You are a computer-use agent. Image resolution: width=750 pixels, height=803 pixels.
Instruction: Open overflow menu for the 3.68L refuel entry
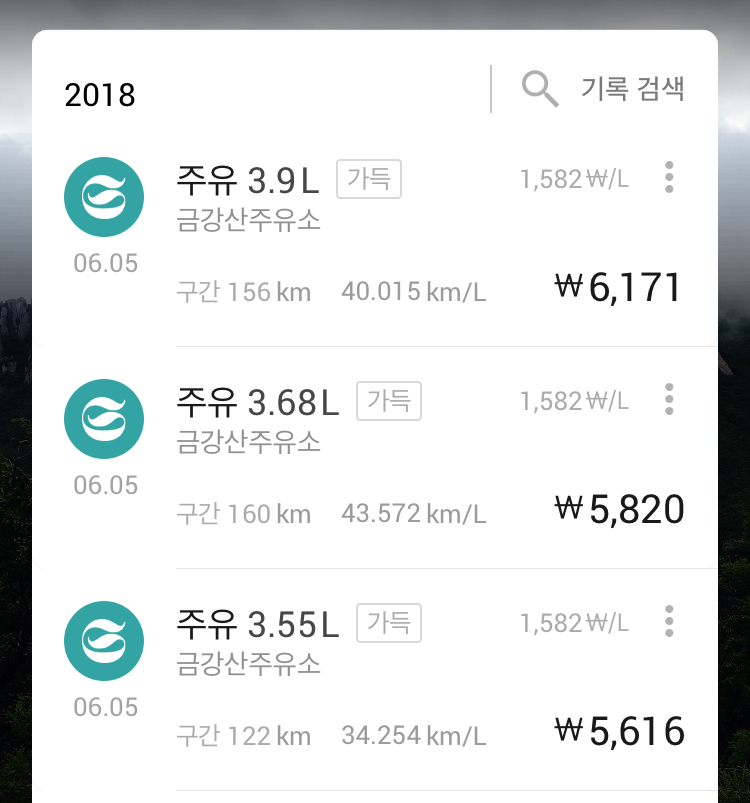(x=669, y=400)
